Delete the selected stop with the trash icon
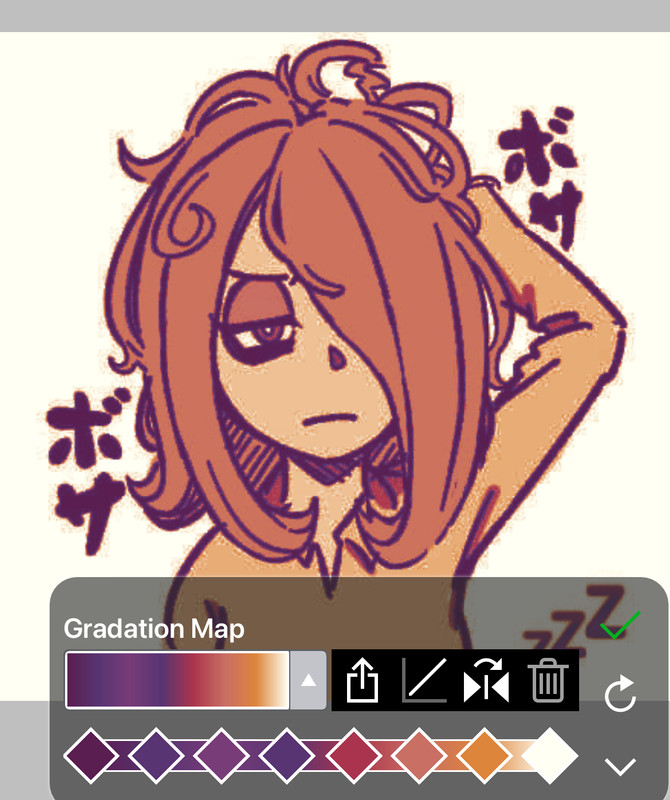The height and width of the screenshot is (800, 670). point(547,682)
